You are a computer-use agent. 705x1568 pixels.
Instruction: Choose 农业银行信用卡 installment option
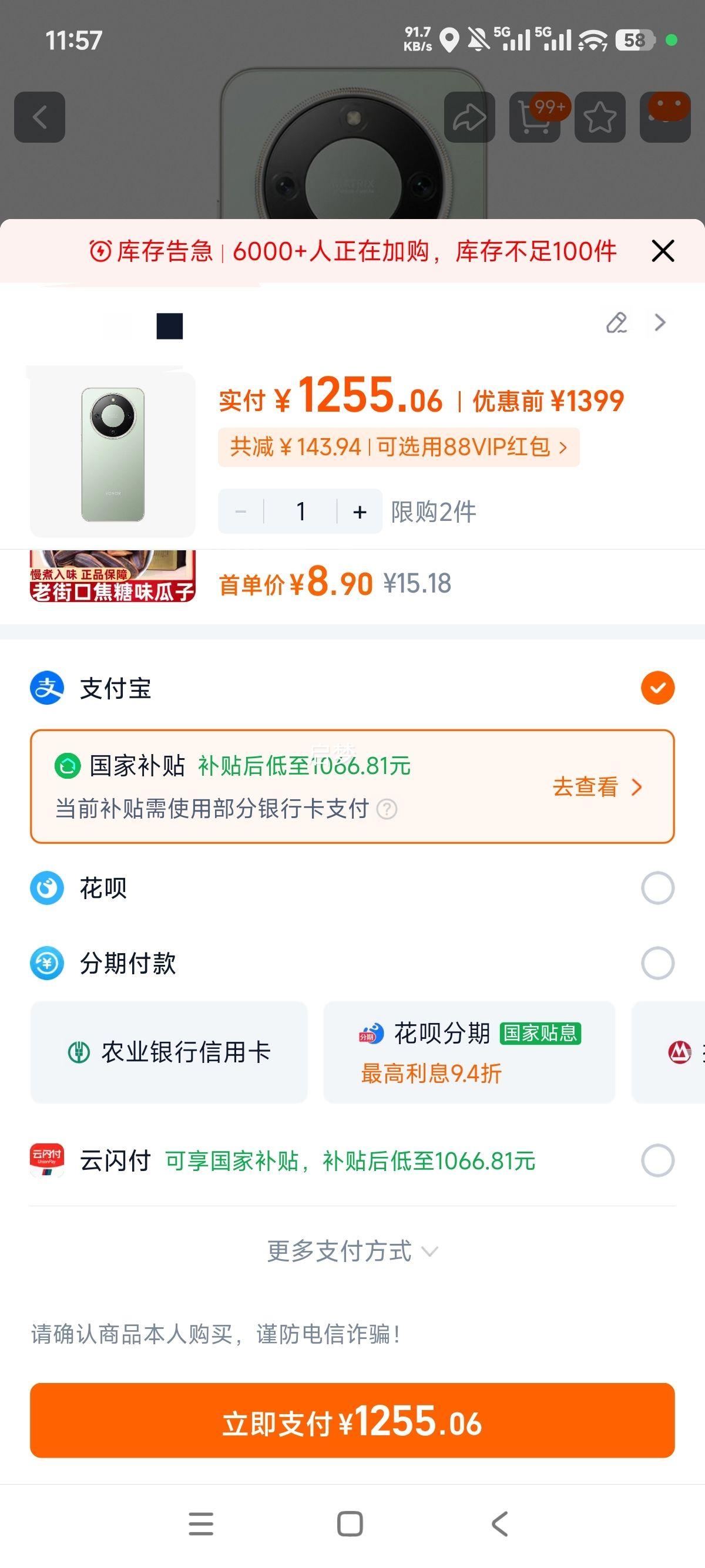click(x=169, y=1052)
